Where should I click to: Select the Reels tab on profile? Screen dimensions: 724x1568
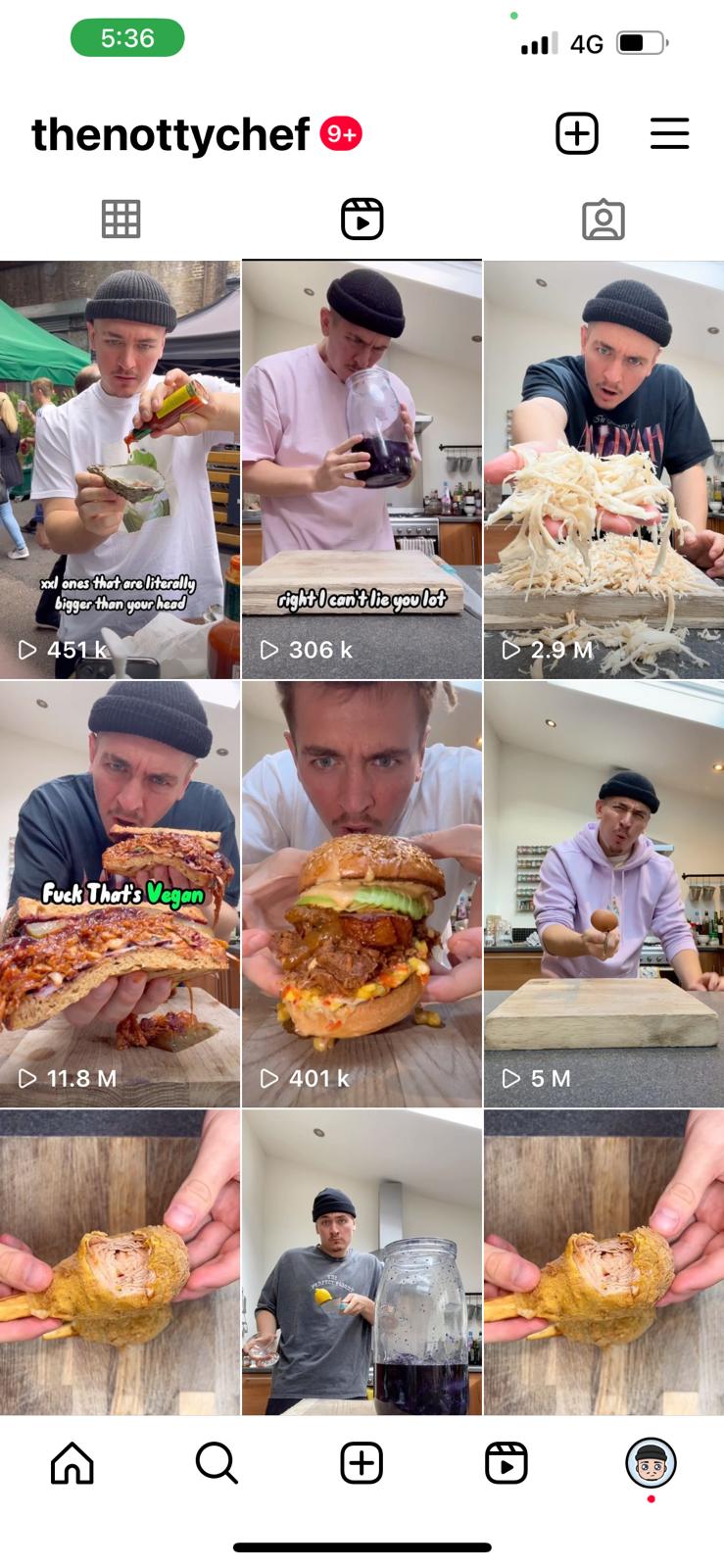[362, 220]
